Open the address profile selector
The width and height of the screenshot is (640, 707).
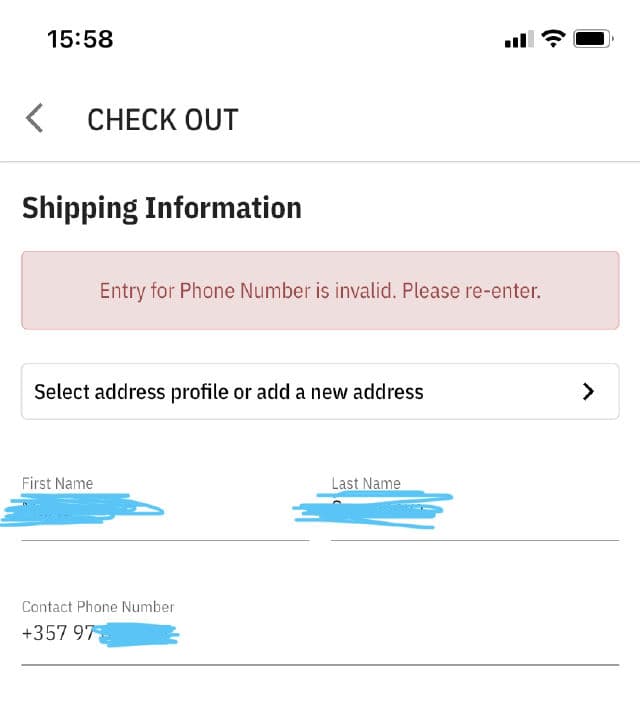pyautogui.click(x=320, y=391)
